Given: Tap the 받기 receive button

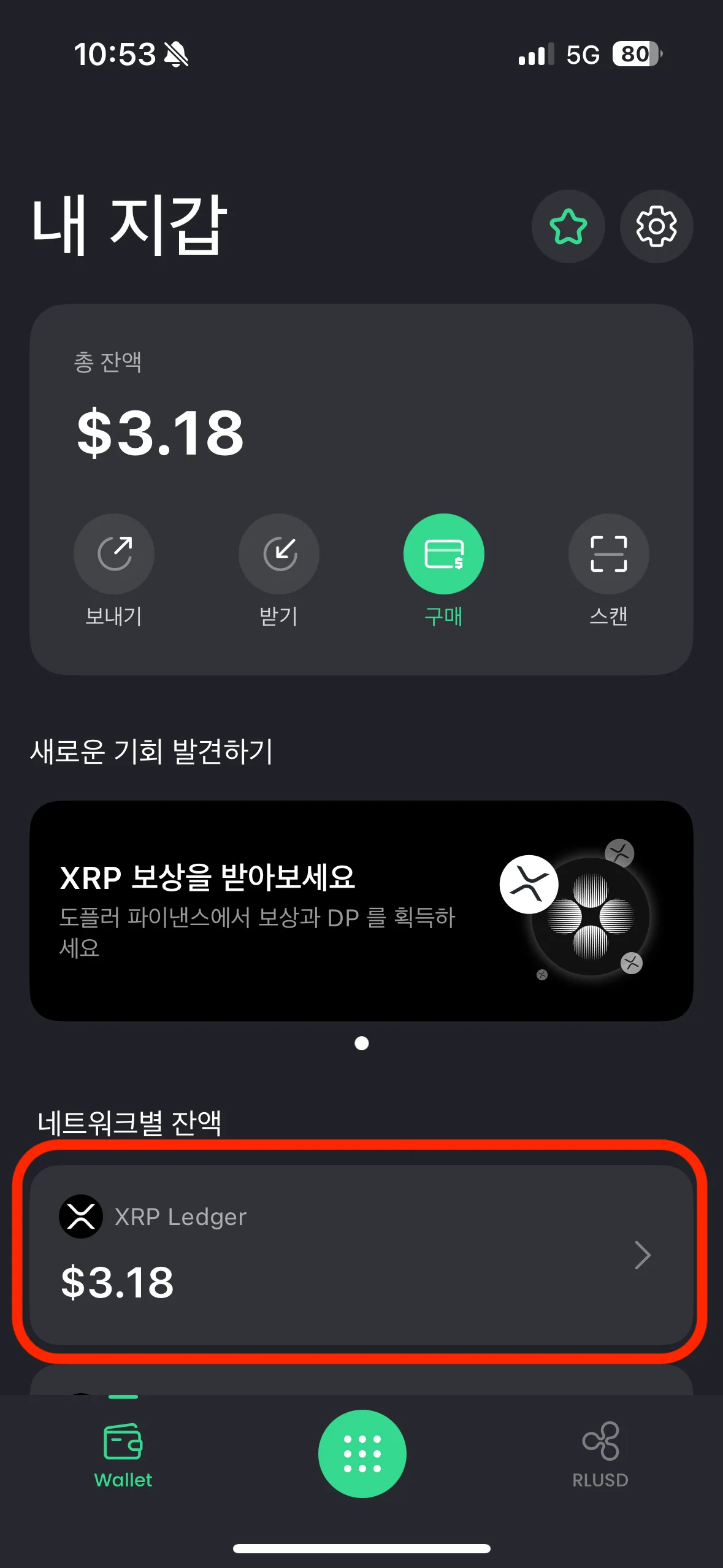Looking at the screenshot, I should [279, 554].
